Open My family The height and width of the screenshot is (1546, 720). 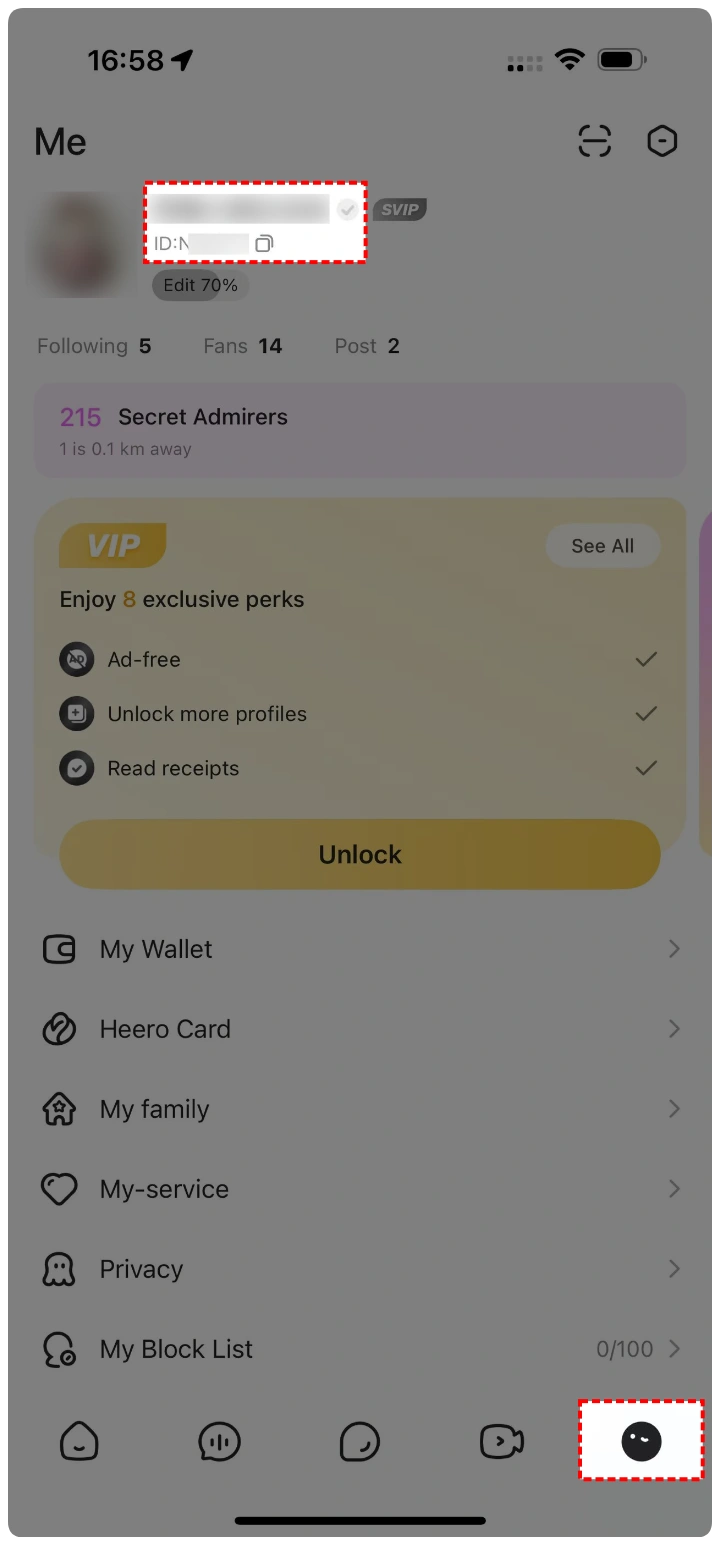click(x=360, y=1109)
